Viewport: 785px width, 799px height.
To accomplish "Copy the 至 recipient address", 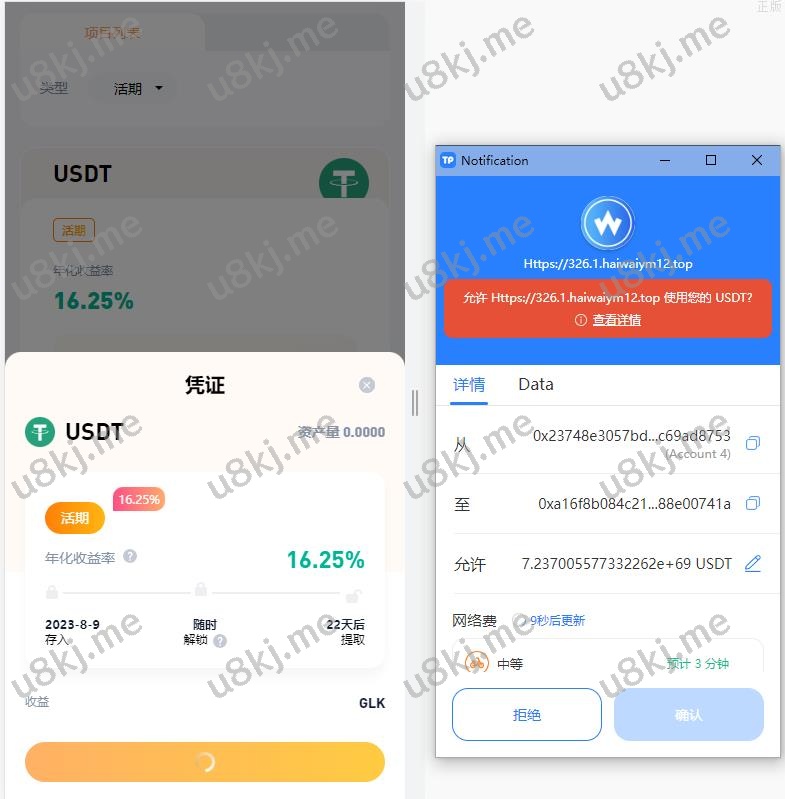I will click(x=753, y=503).
